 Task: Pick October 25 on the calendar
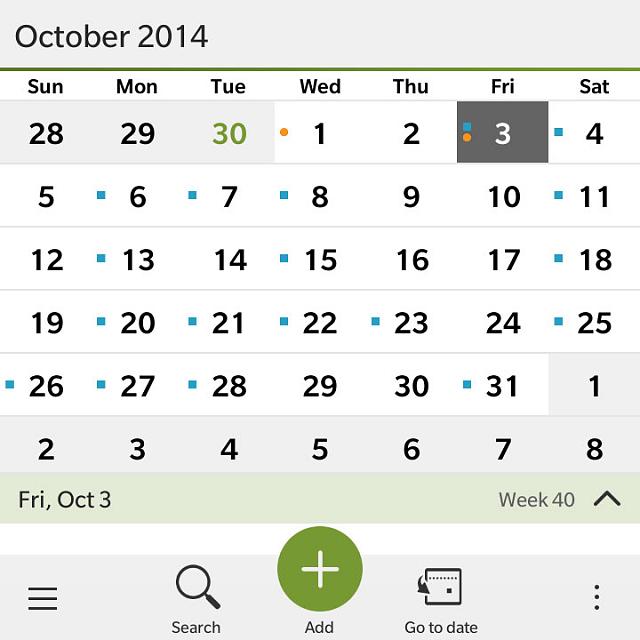(594, 323)
